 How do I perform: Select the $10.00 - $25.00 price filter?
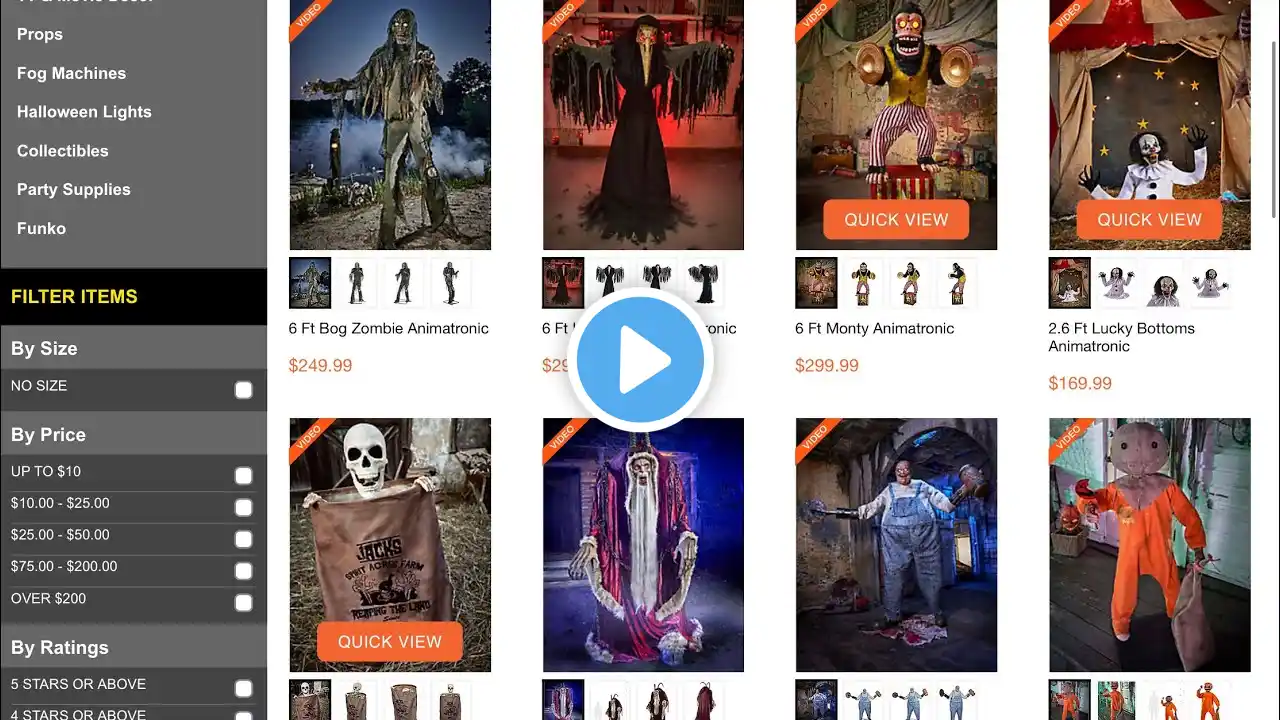point(243,508)
